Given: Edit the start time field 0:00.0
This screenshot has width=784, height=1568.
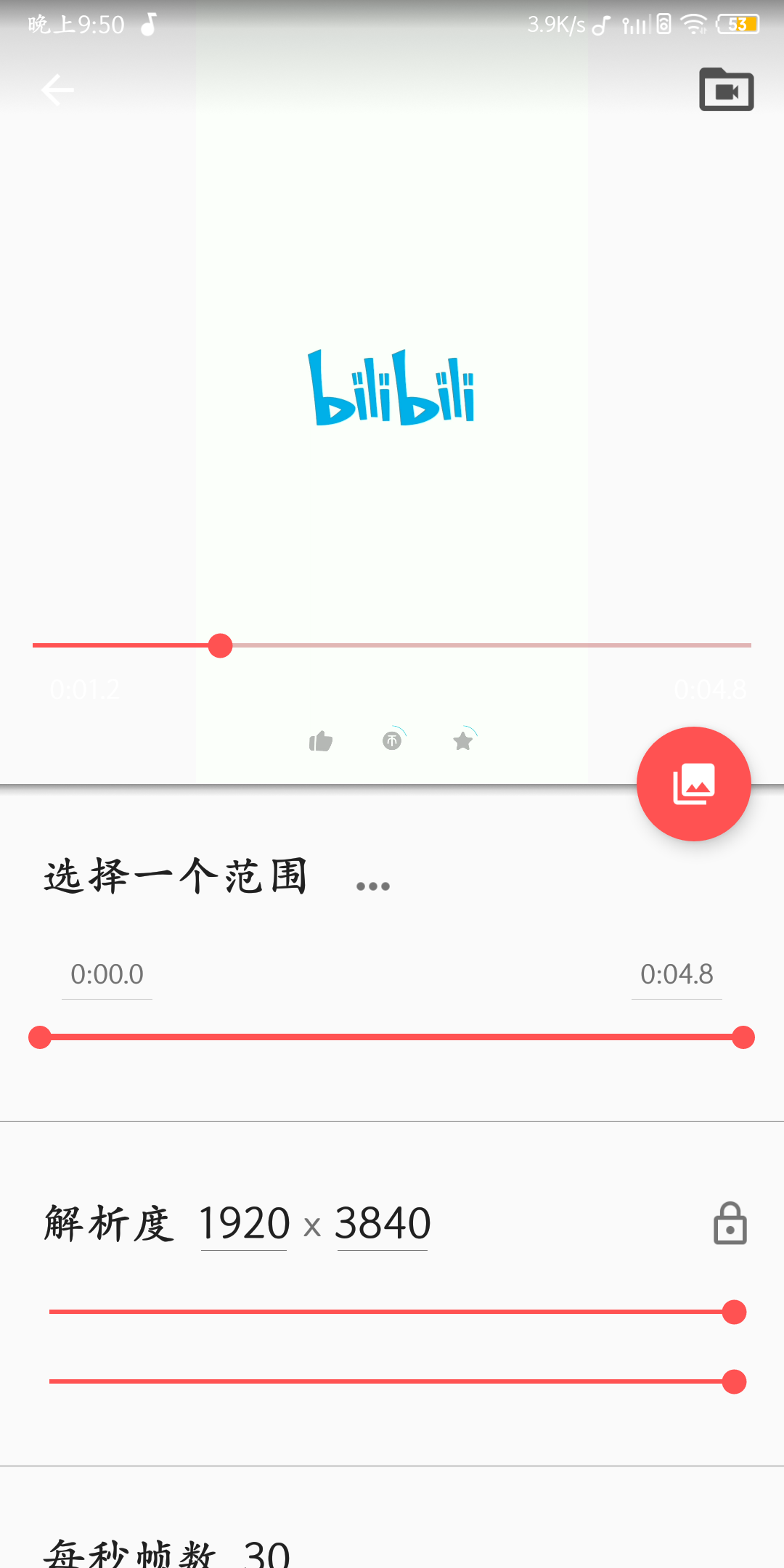Looking at the screenshot, I should click(x=107, y=975).
